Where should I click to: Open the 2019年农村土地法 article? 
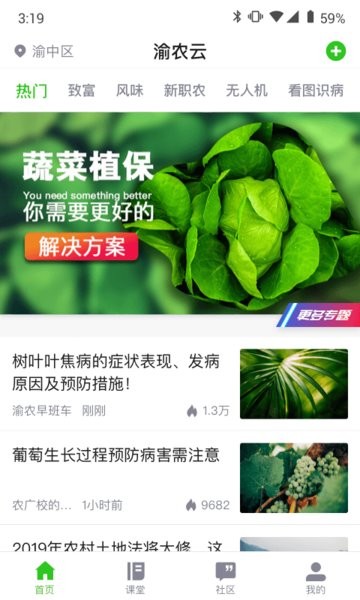[180, 540]
